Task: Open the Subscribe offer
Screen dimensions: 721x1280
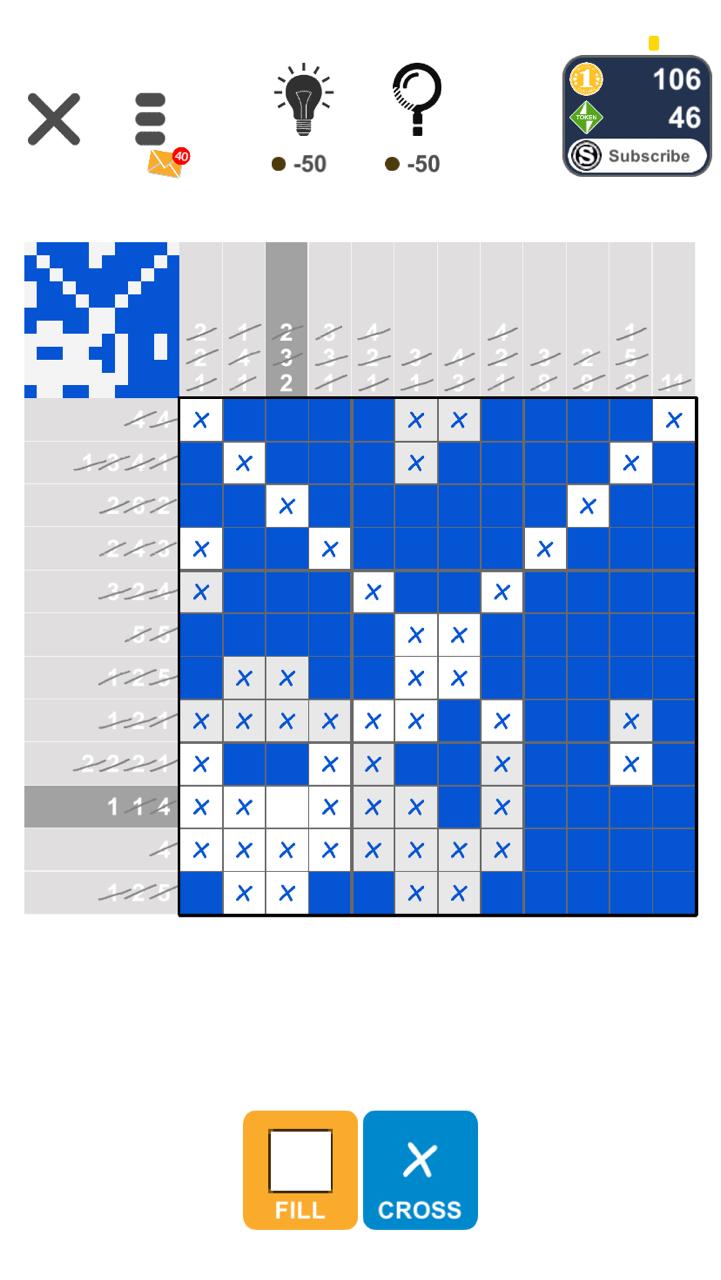Action: click(637, 156)
